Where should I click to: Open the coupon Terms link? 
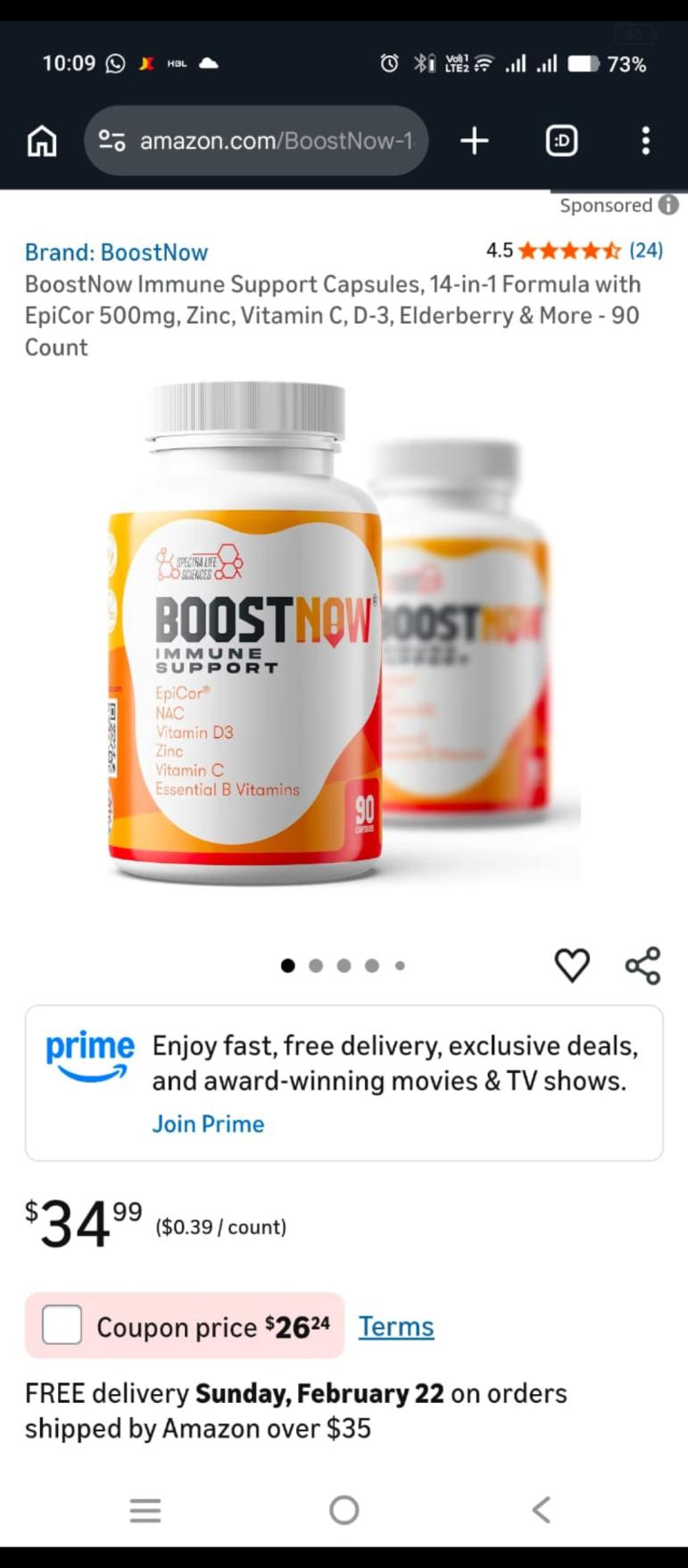(x=396, y=1327)
